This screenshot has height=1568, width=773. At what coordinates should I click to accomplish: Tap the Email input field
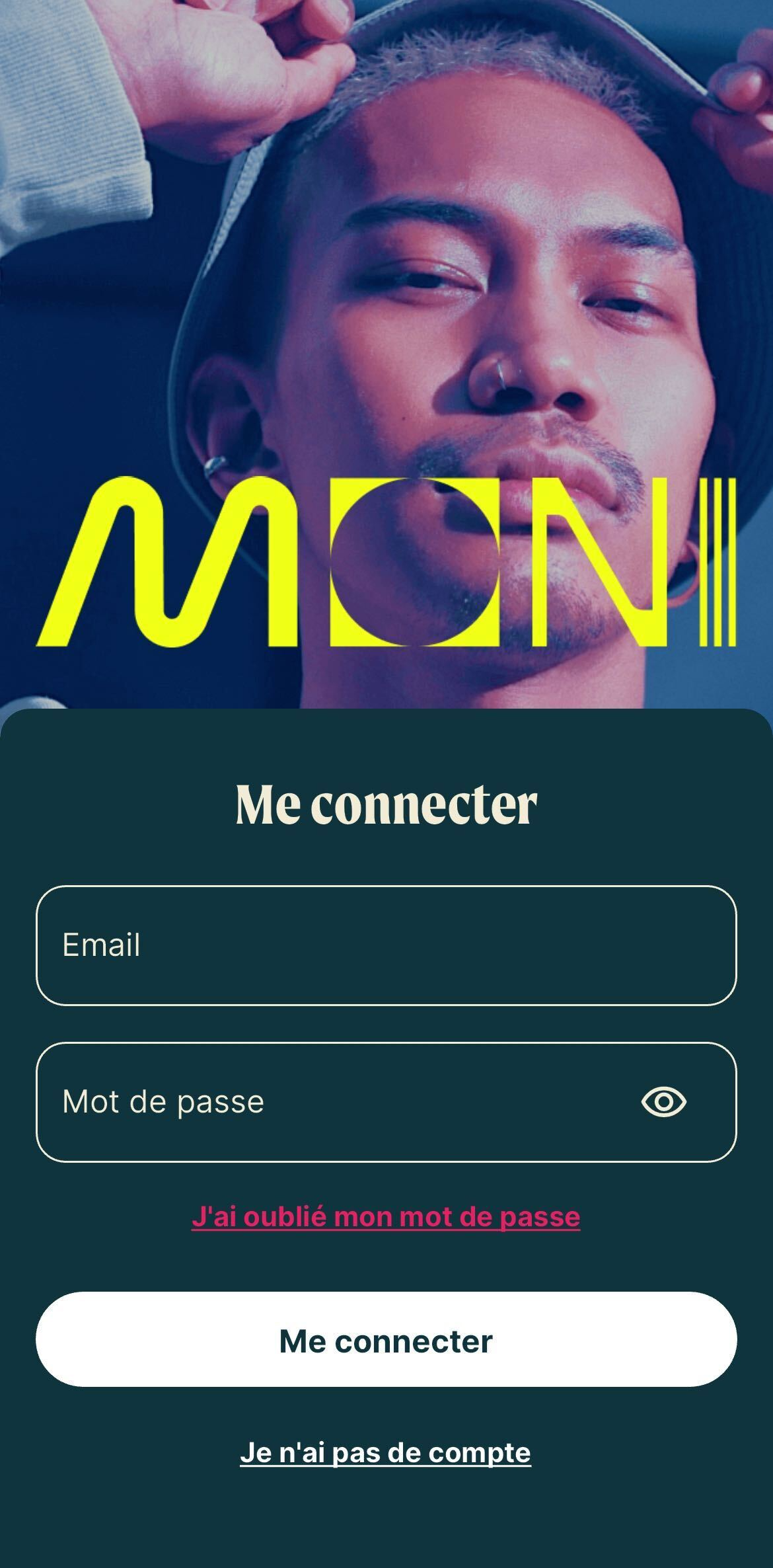pos(386,945)
